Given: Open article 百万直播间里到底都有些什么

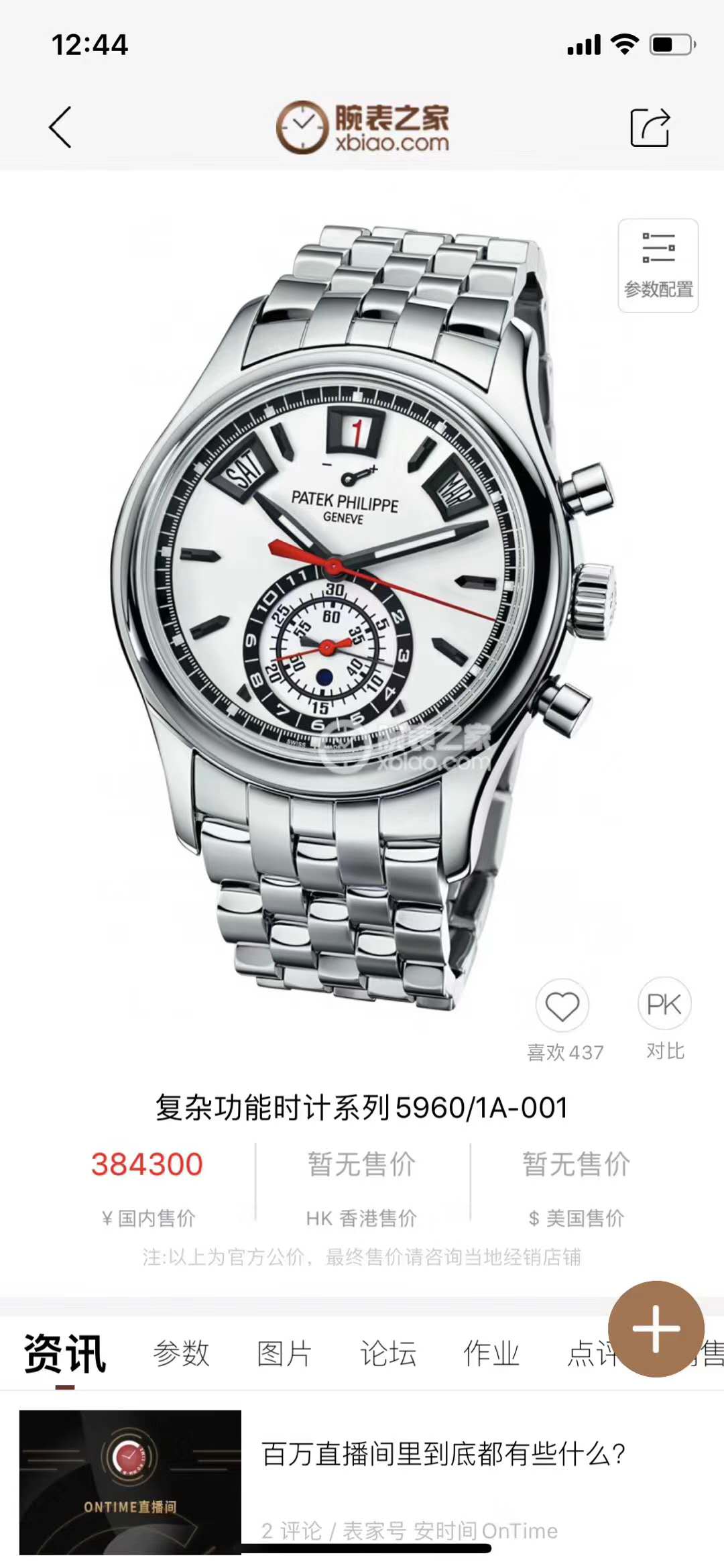Looking at the screenshot, I should (442, 1454).
